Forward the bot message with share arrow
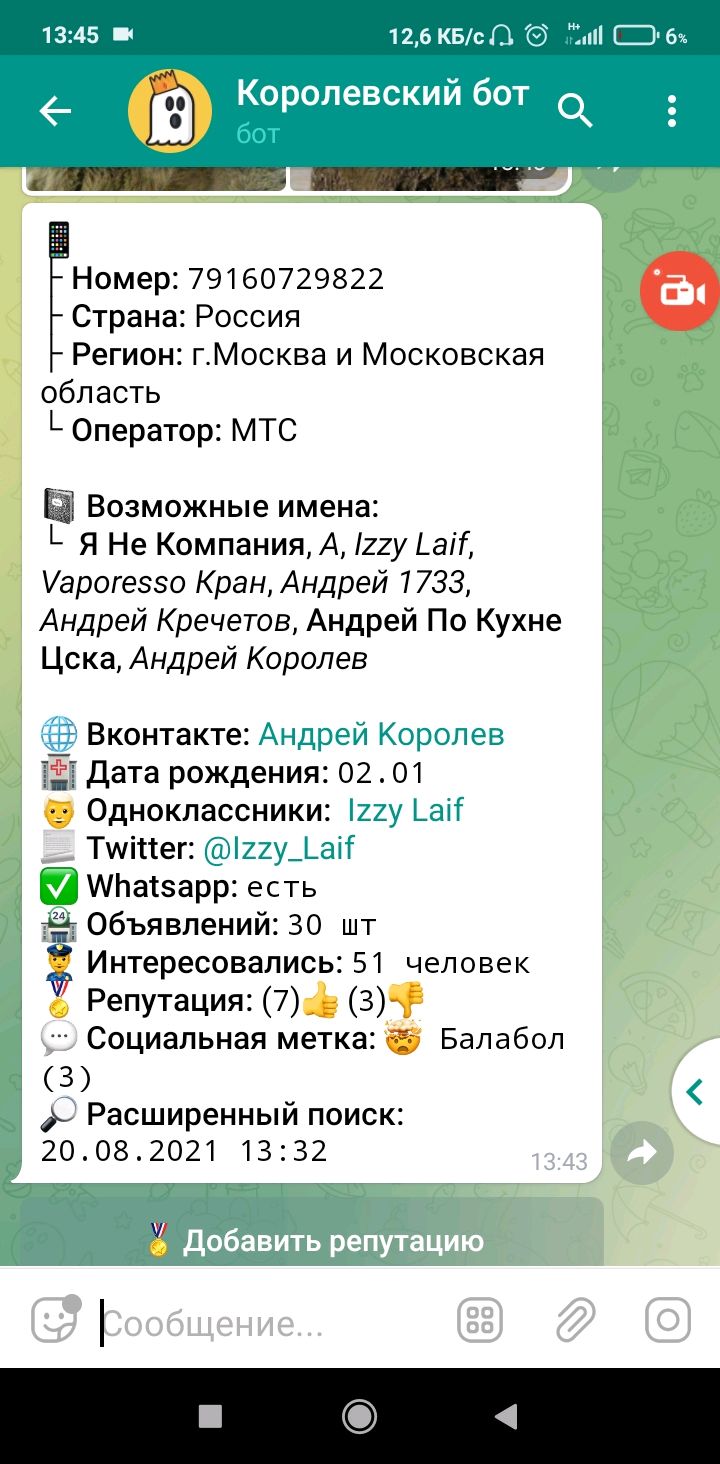 coord(641,1153)
